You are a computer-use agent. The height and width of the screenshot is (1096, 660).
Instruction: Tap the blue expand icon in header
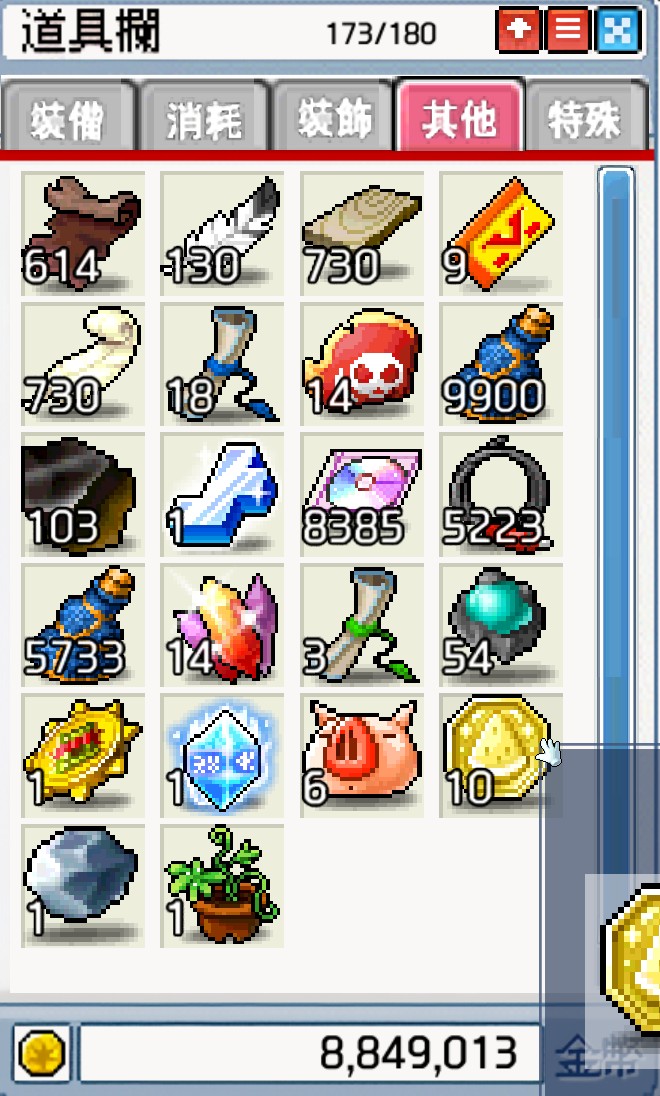pyautogui.click(x=617, y=32)
